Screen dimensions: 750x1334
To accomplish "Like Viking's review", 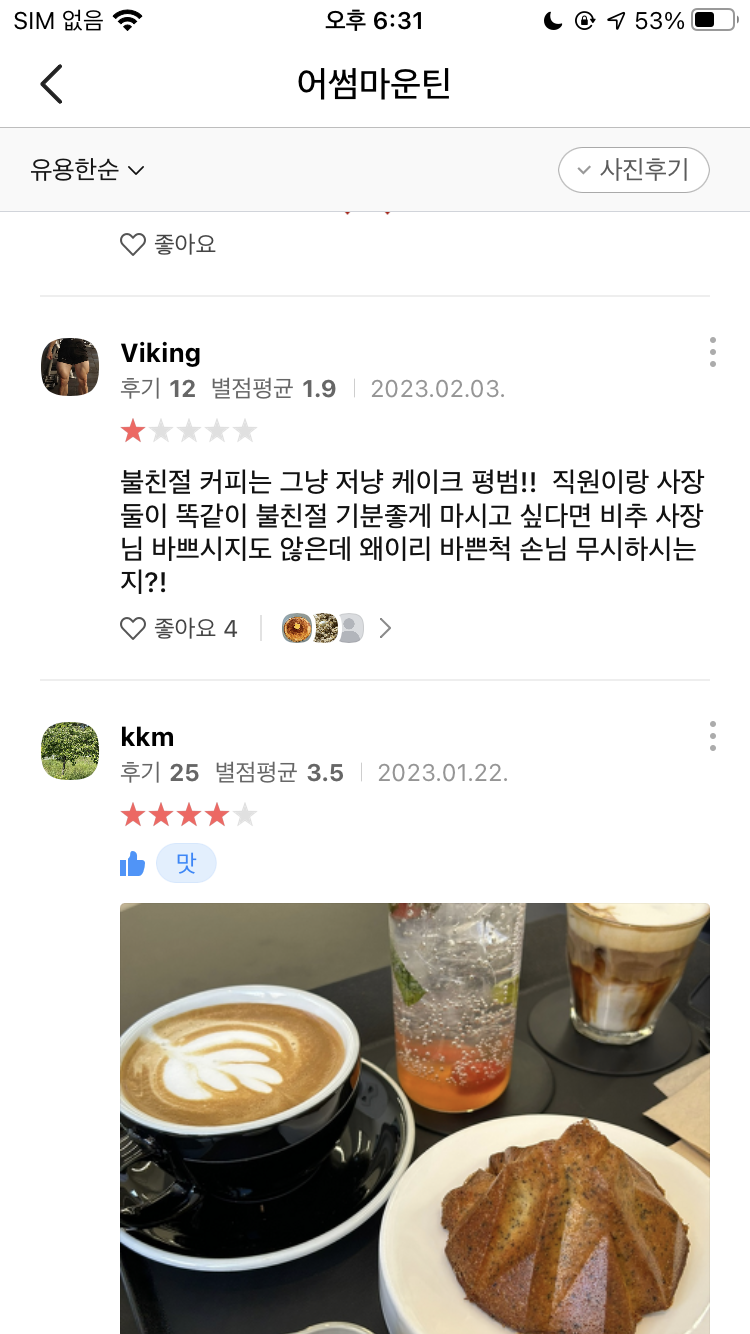I will [133, 628].
